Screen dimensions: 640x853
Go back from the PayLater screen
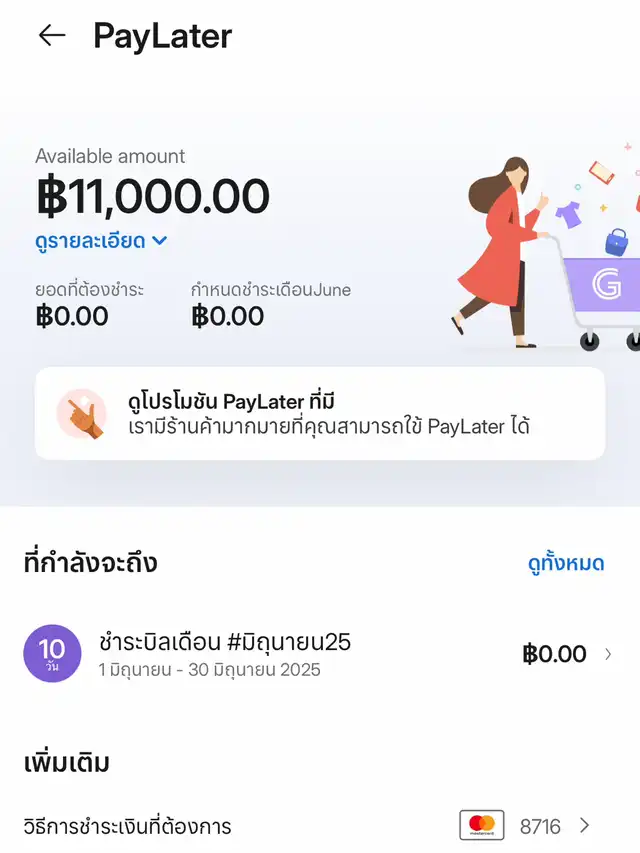click(51, 36)
